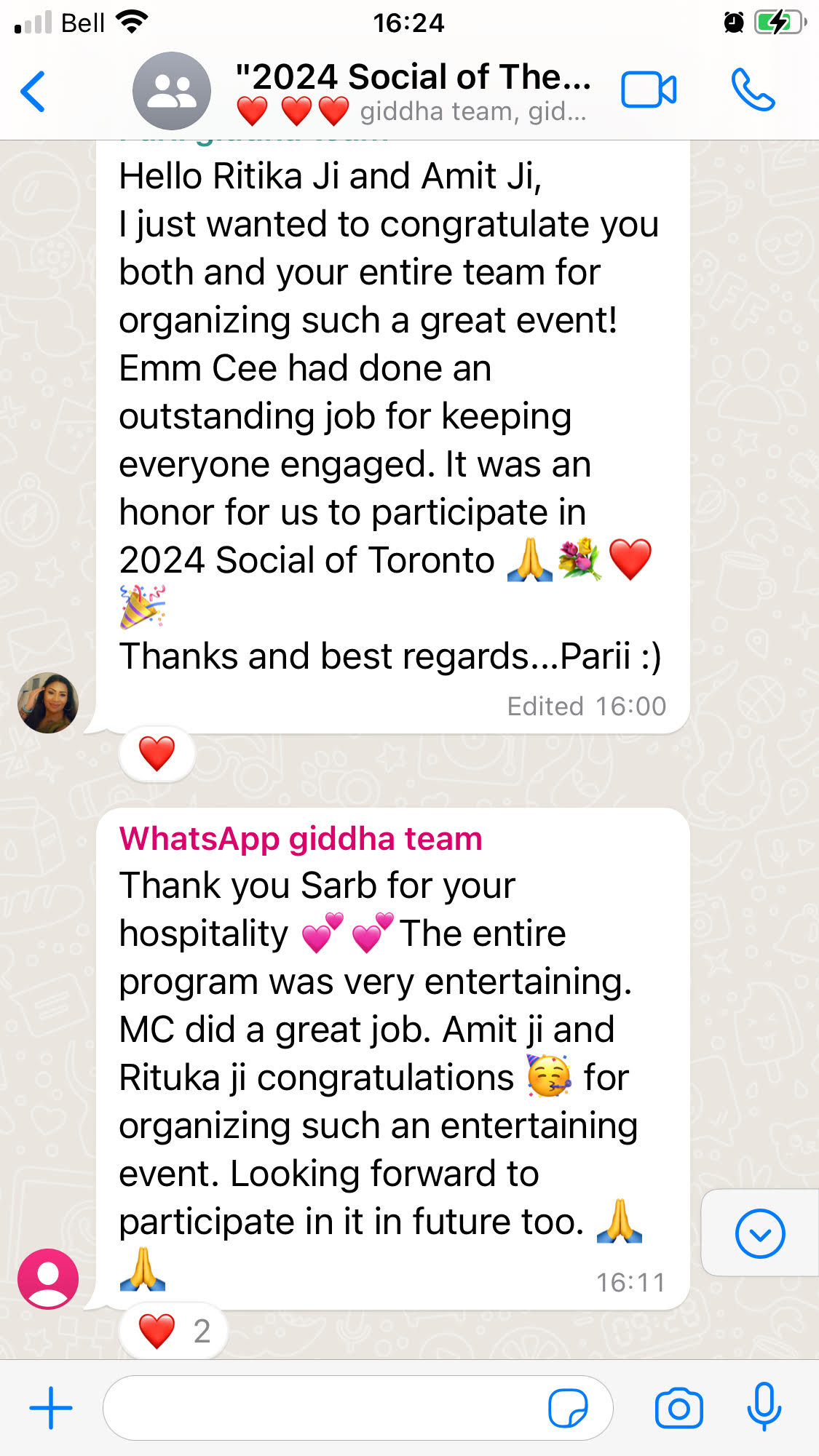This screenshot has width=819, height=1456.
Task: View the two heart reactions on the 16:11 message
Action: click(x=173, y=1331)
